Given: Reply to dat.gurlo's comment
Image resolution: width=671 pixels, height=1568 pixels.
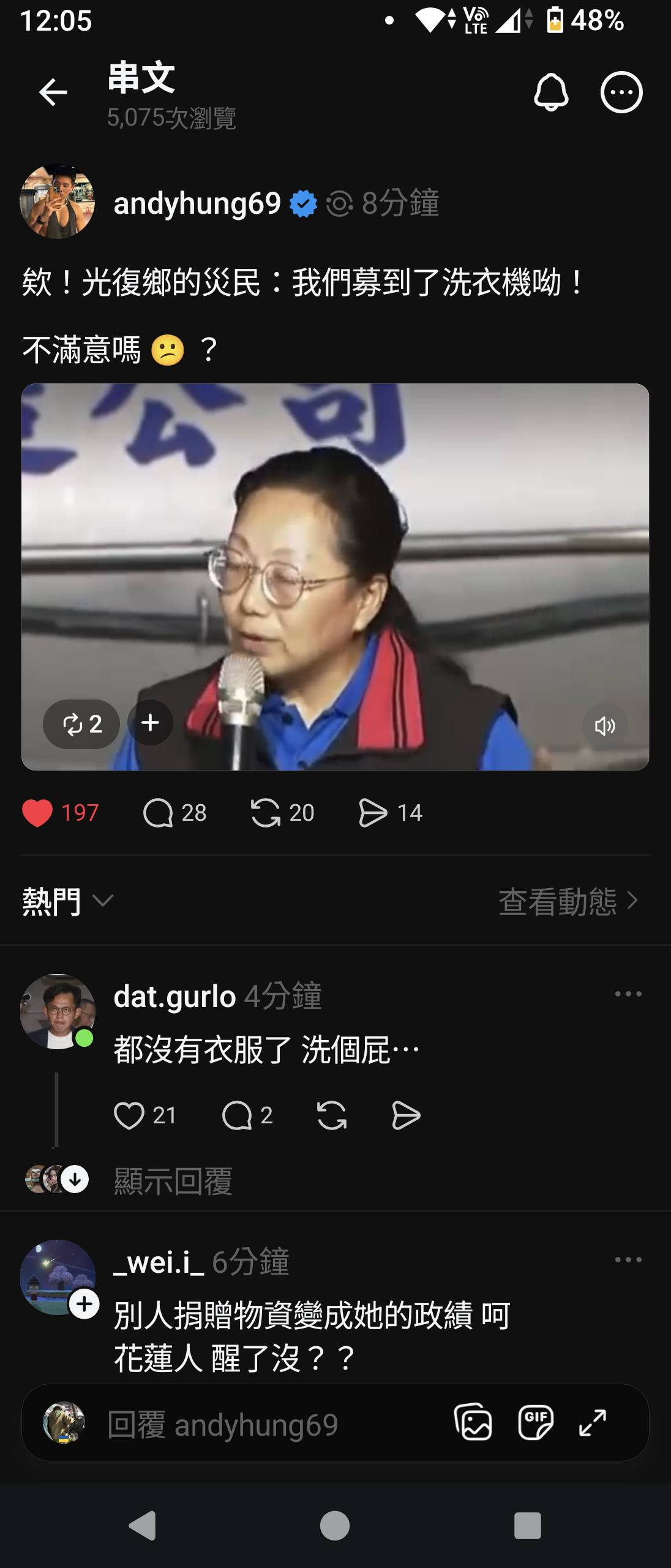Looking at the screenshot, I should 237,1115.
